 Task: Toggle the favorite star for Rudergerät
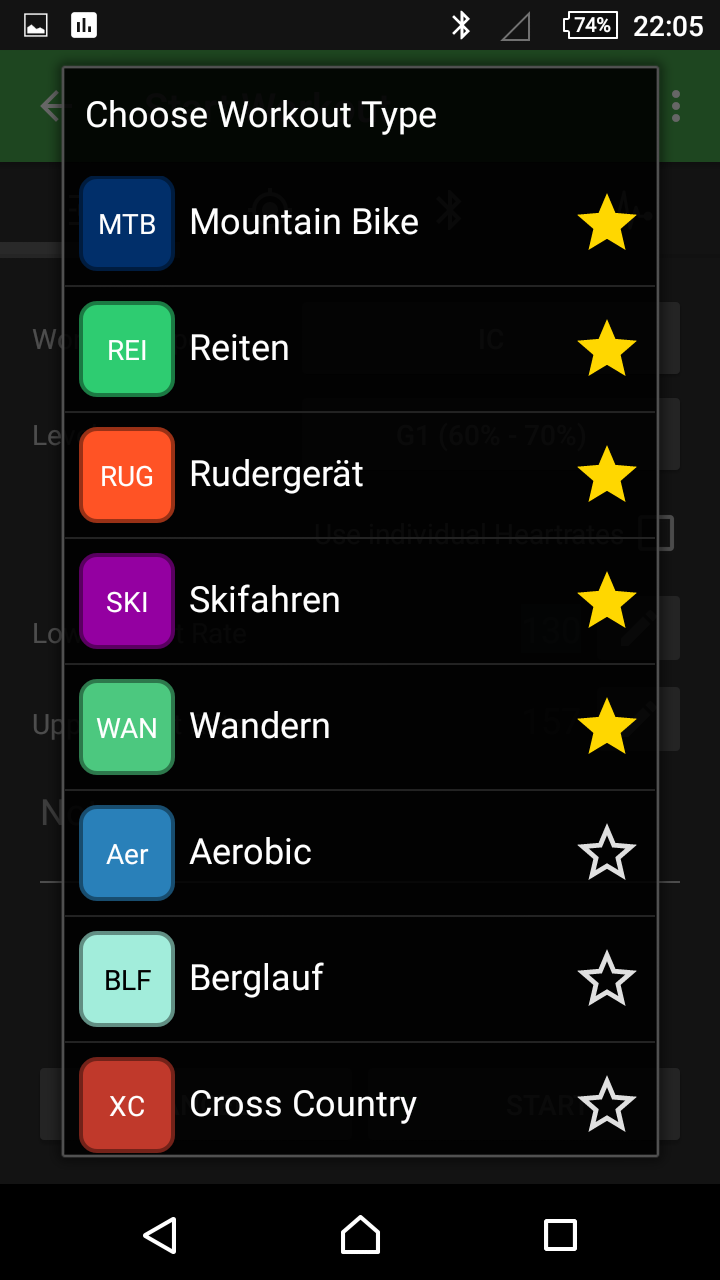click(x=607, y=475)
